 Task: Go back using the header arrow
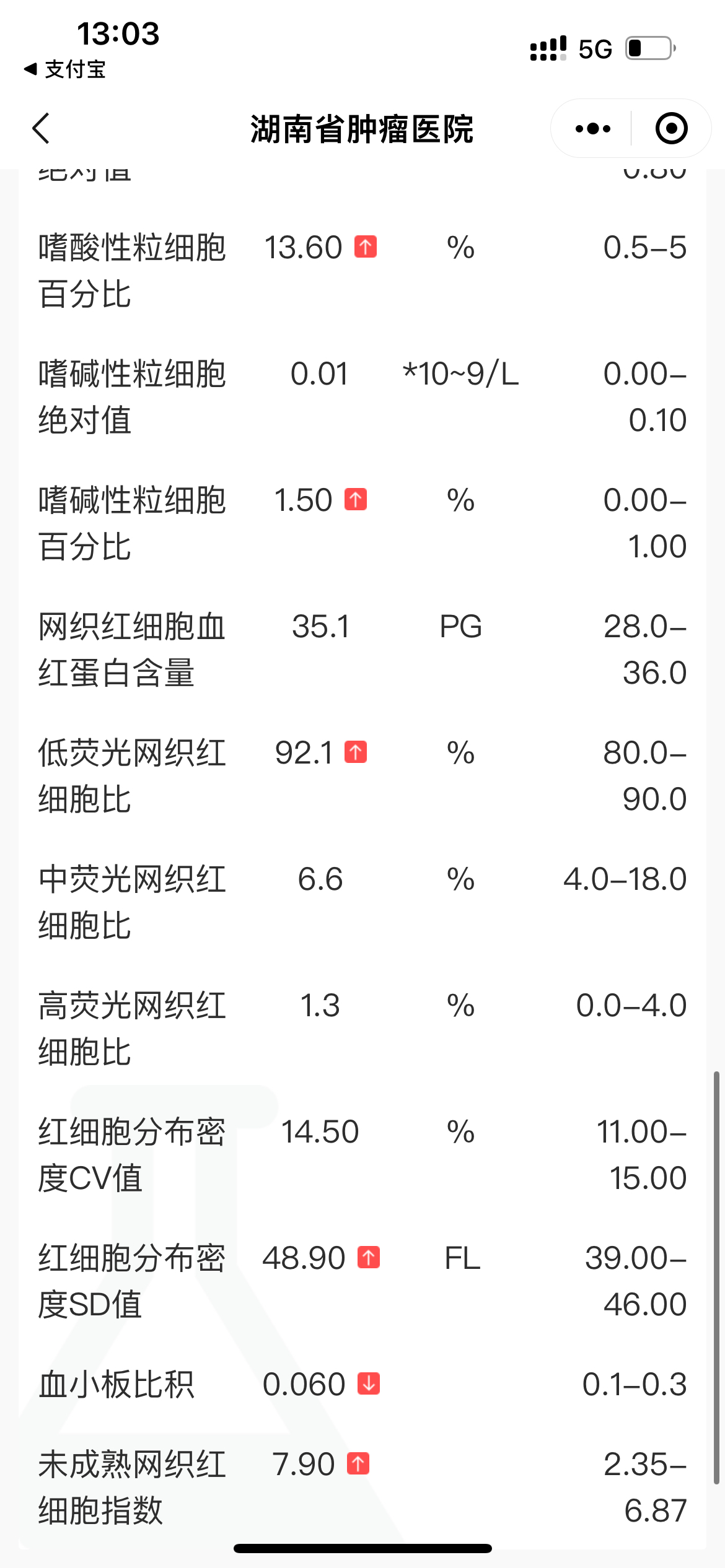point(41,128)
